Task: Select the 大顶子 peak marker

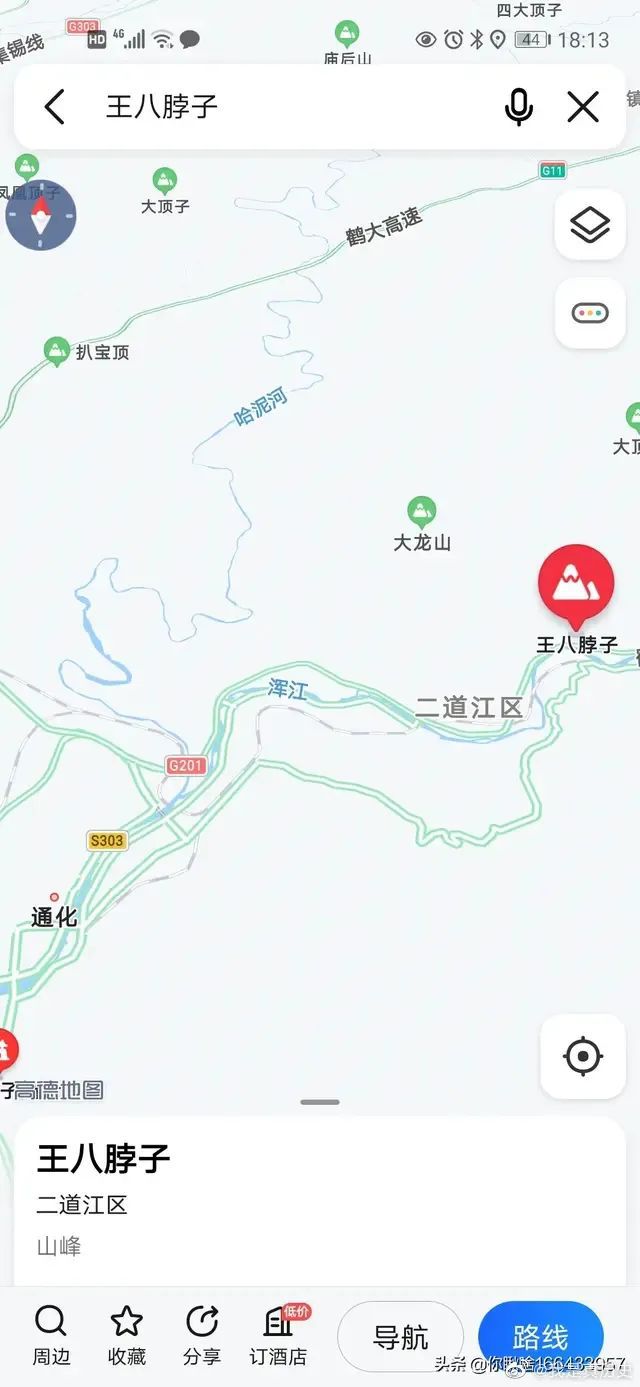Action: coord(165,182)
